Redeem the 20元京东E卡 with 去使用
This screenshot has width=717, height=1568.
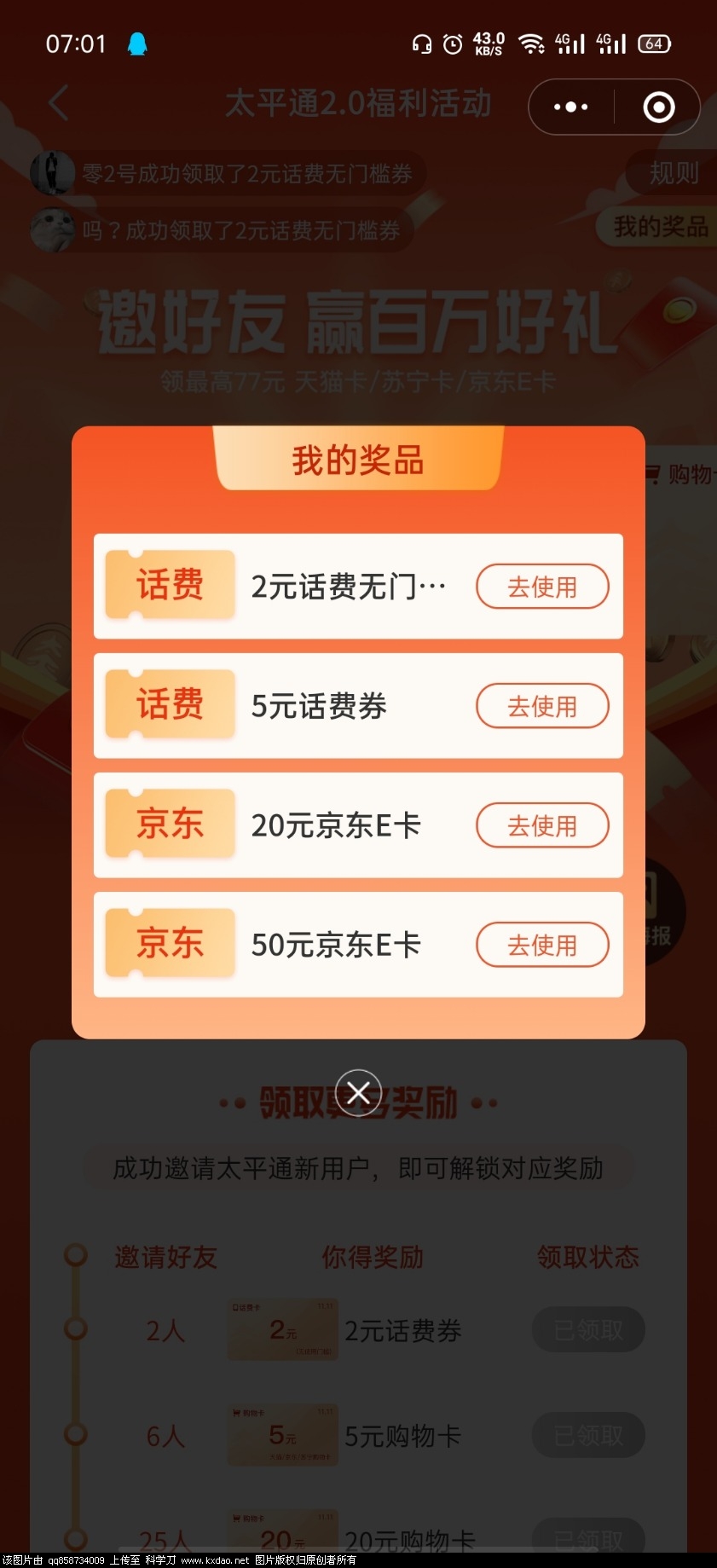pyautogui.click(x=542, y=825)
